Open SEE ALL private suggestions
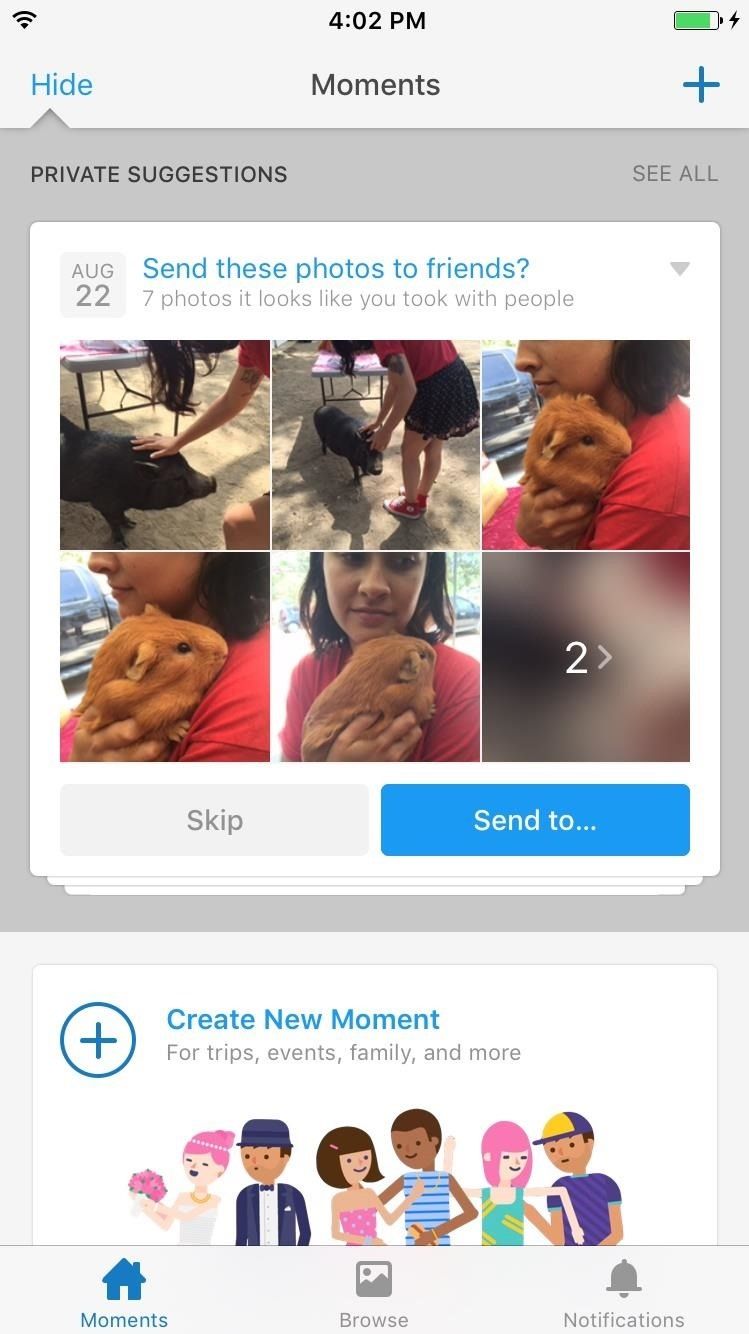Screen dimensions: 749x1334 (674, 174)
